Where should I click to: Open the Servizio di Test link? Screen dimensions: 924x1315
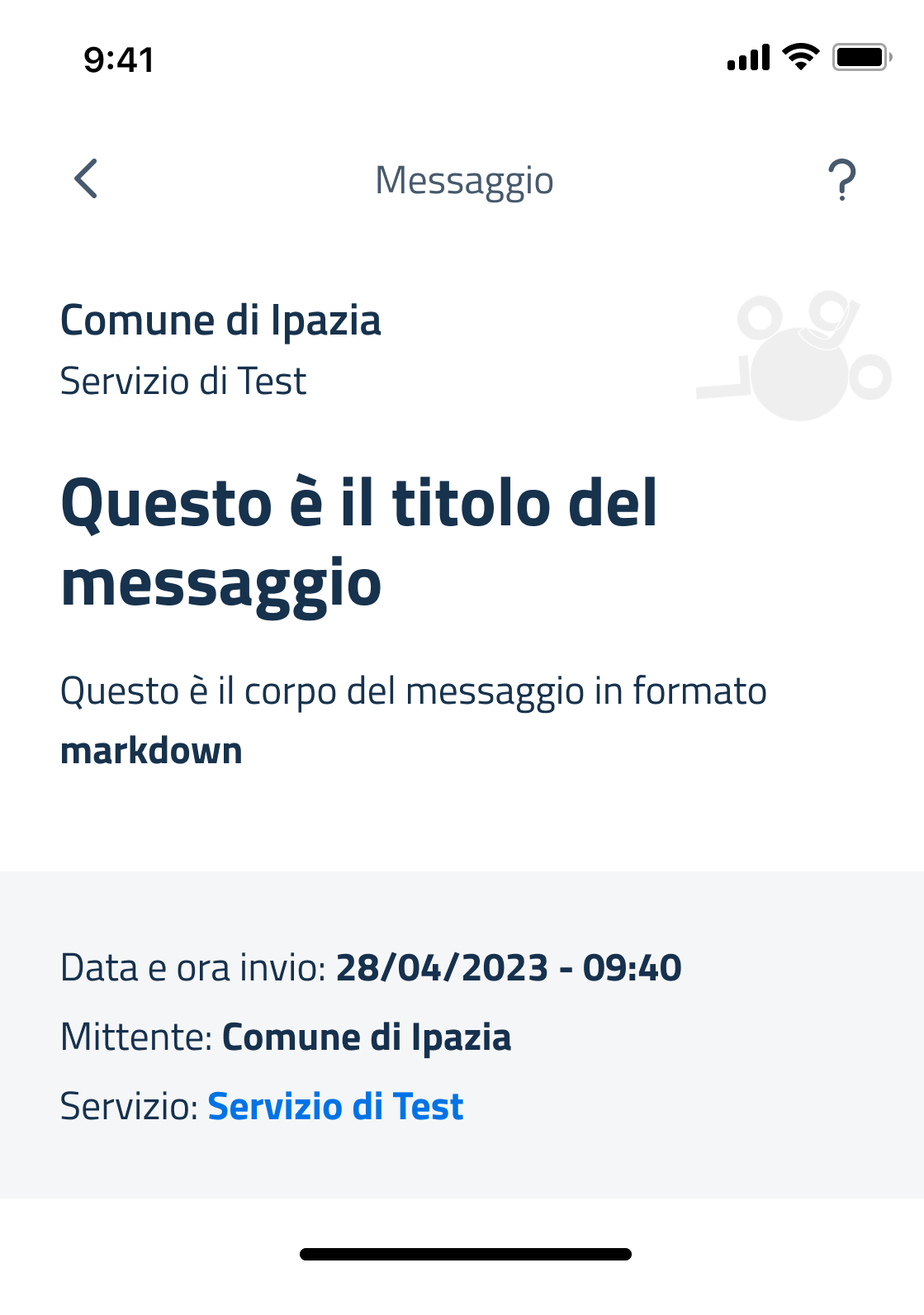335,1107
